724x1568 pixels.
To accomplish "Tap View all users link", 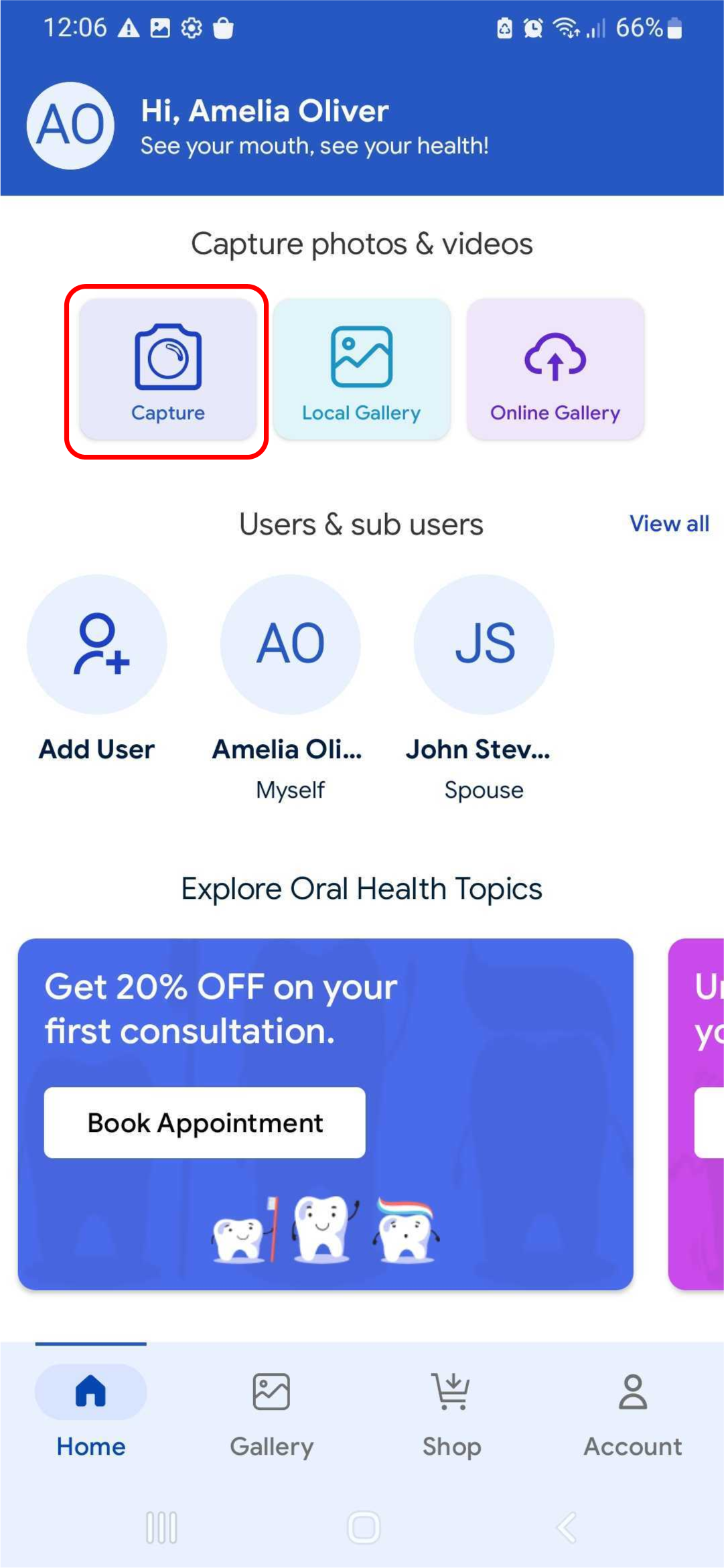I will (x=669, y=524).
